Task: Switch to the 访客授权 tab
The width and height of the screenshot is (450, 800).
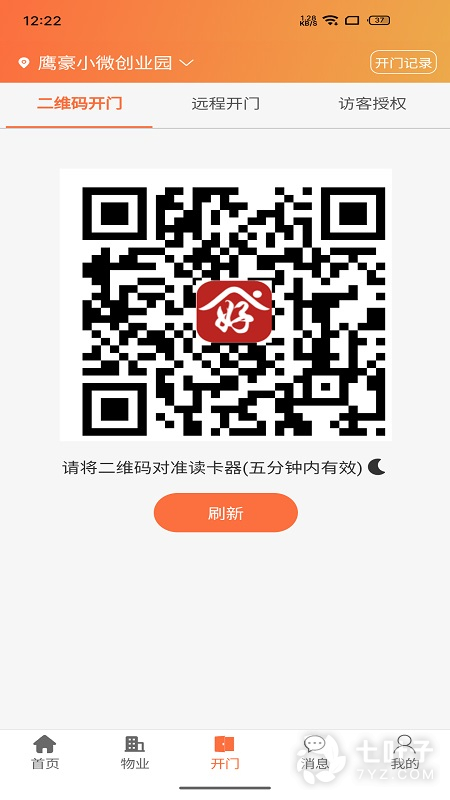Action: 372,104
